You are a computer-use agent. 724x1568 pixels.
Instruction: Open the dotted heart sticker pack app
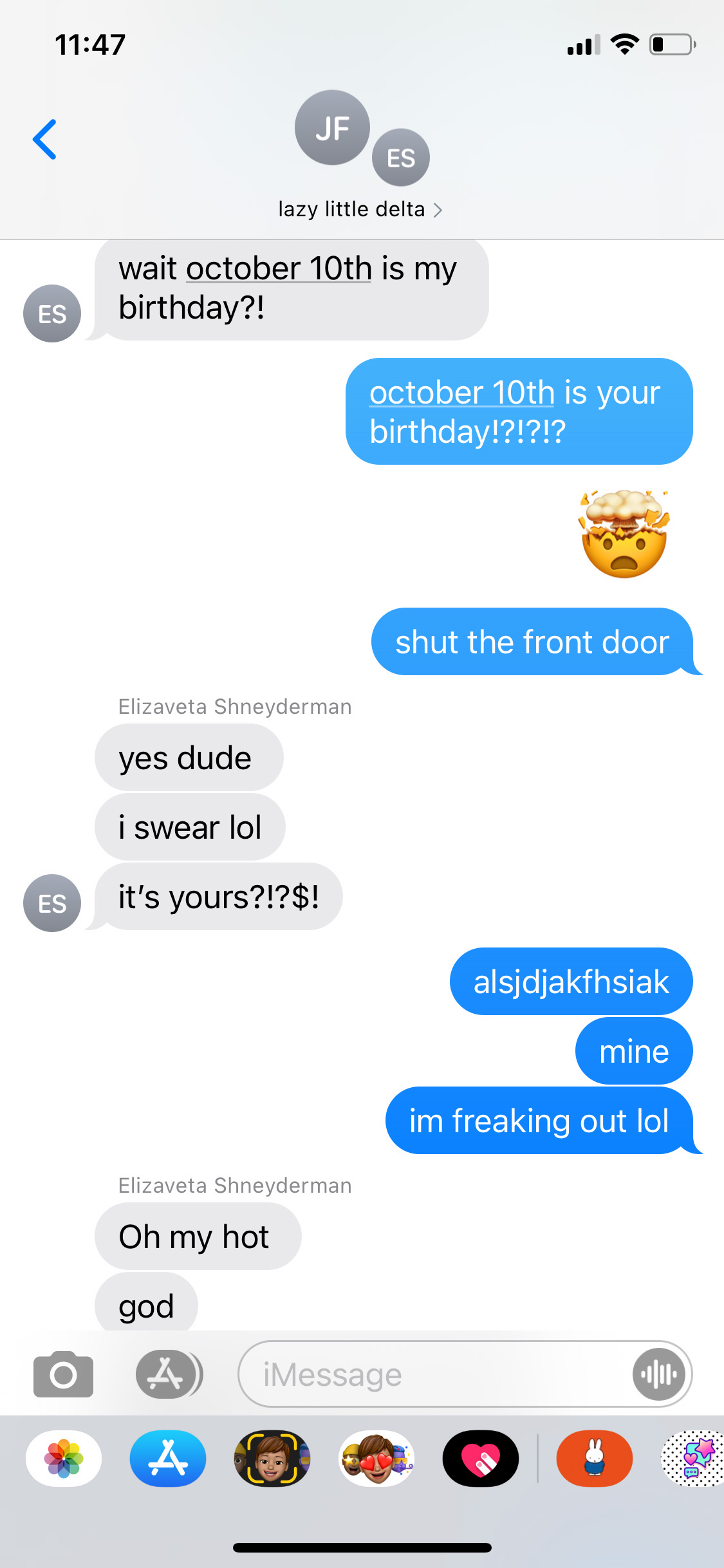pos(694,1459)
